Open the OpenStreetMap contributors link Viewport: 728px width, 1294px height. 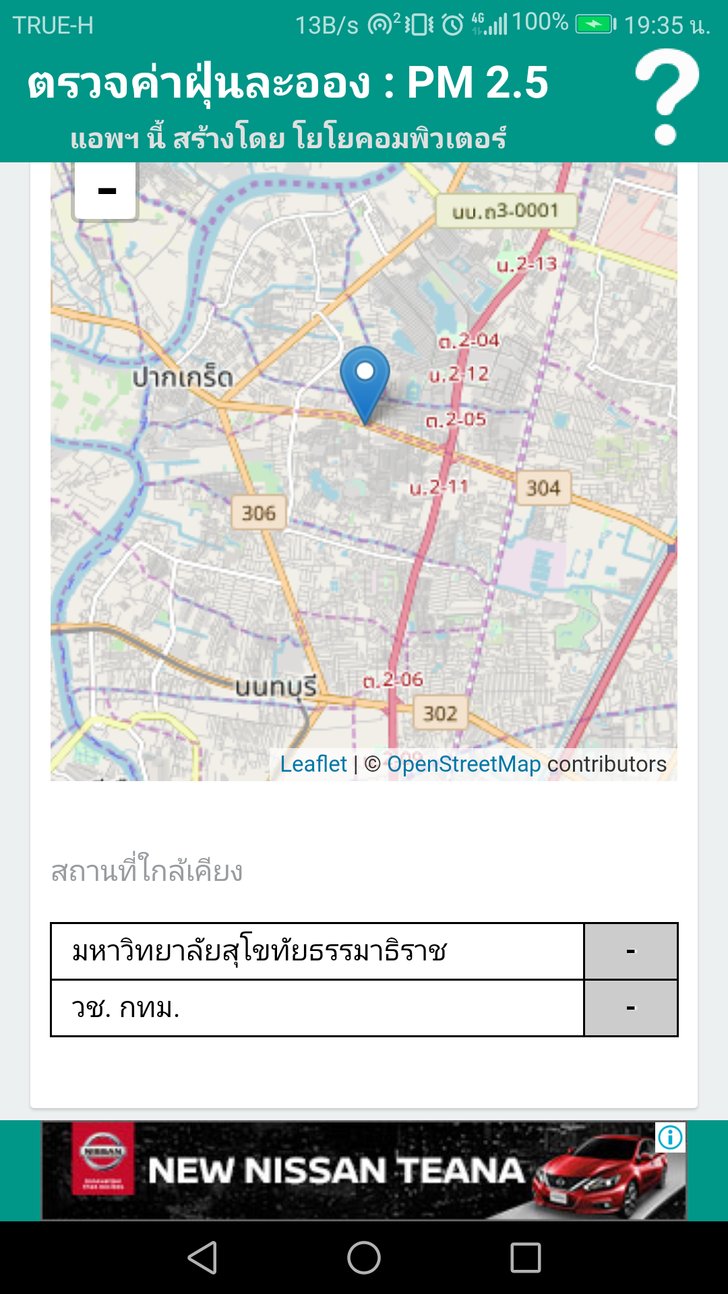click(x=463, y=764)
